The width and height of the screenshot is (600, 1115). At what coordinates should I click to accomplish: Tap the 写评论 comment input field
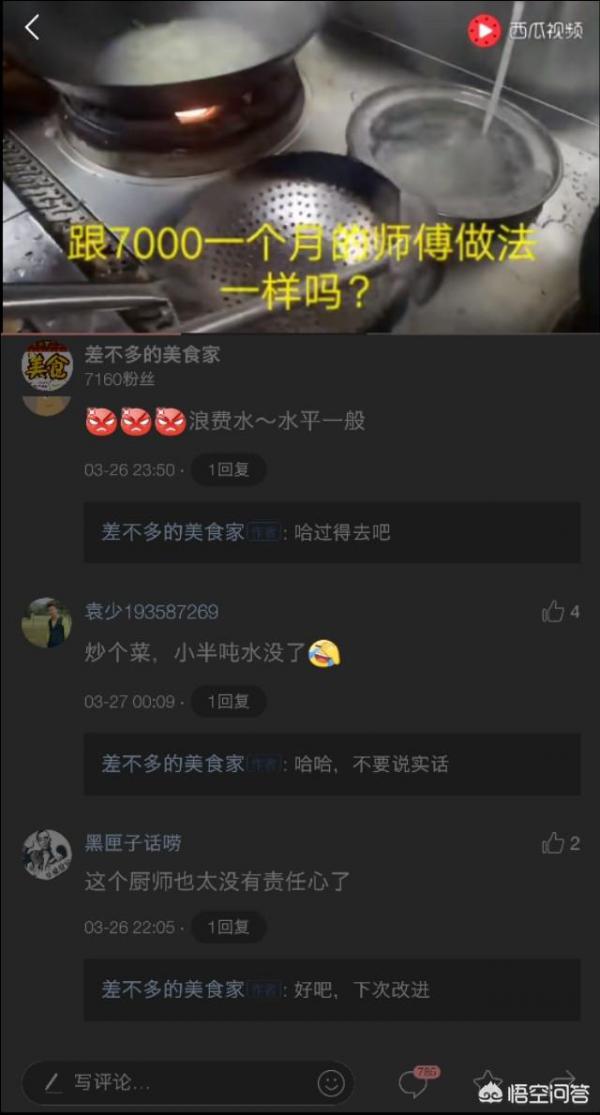[188, 1083]
